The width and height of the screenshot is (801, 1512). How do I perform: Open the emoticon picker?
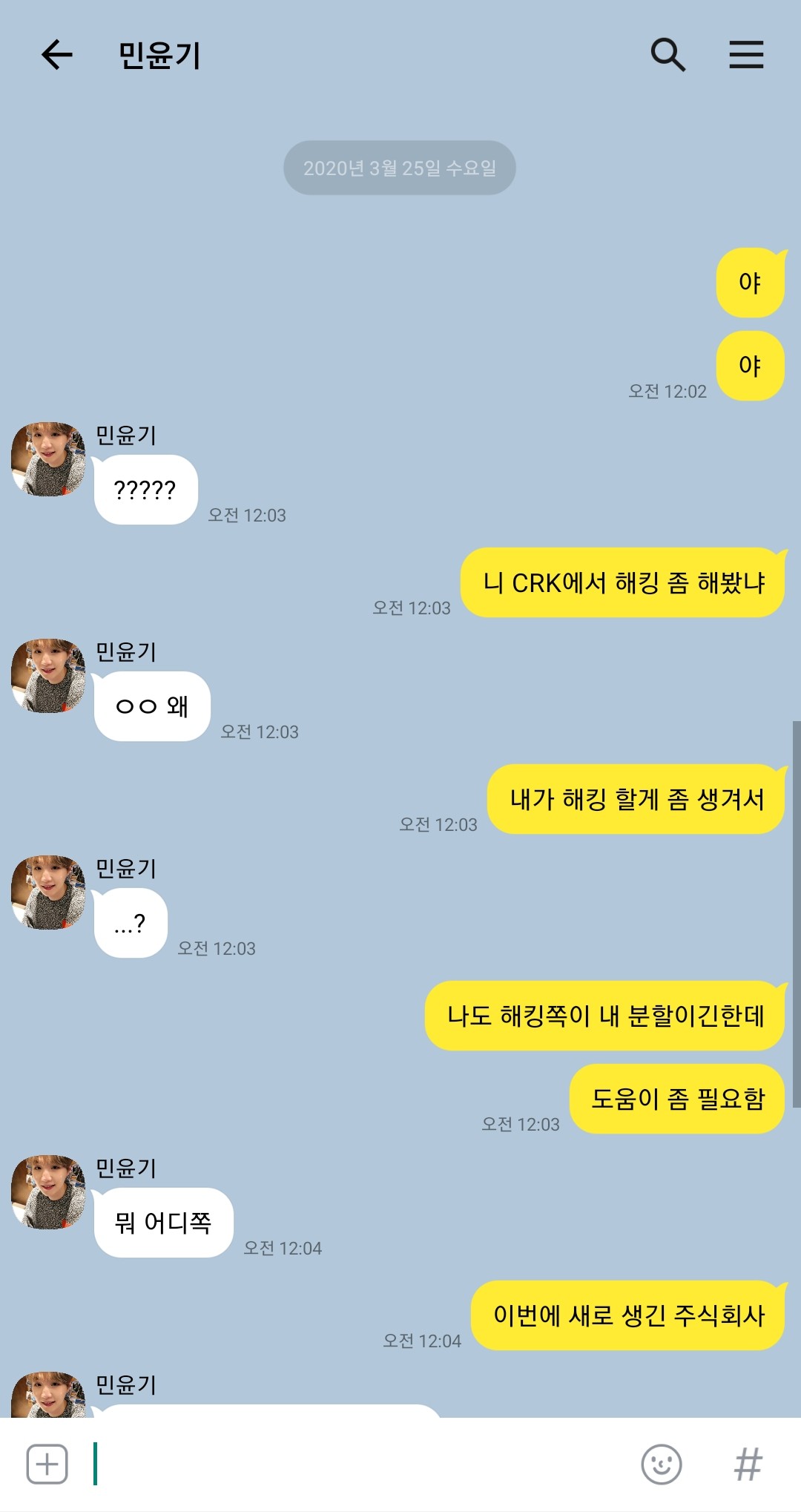[661, 1464]
